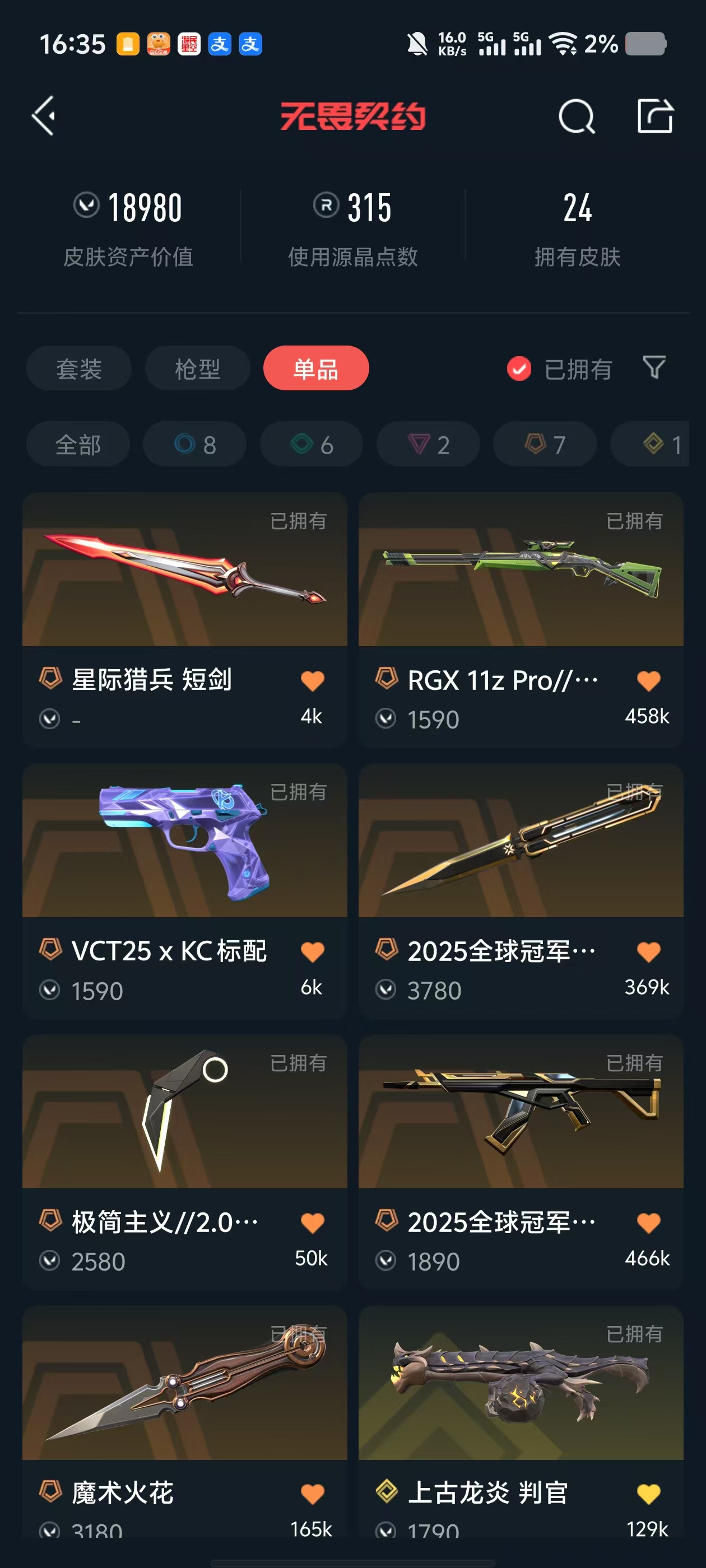Open the 2025全球冠军 skin priced 3780
The image size is (706, 1568).
(x=521, y=890)
